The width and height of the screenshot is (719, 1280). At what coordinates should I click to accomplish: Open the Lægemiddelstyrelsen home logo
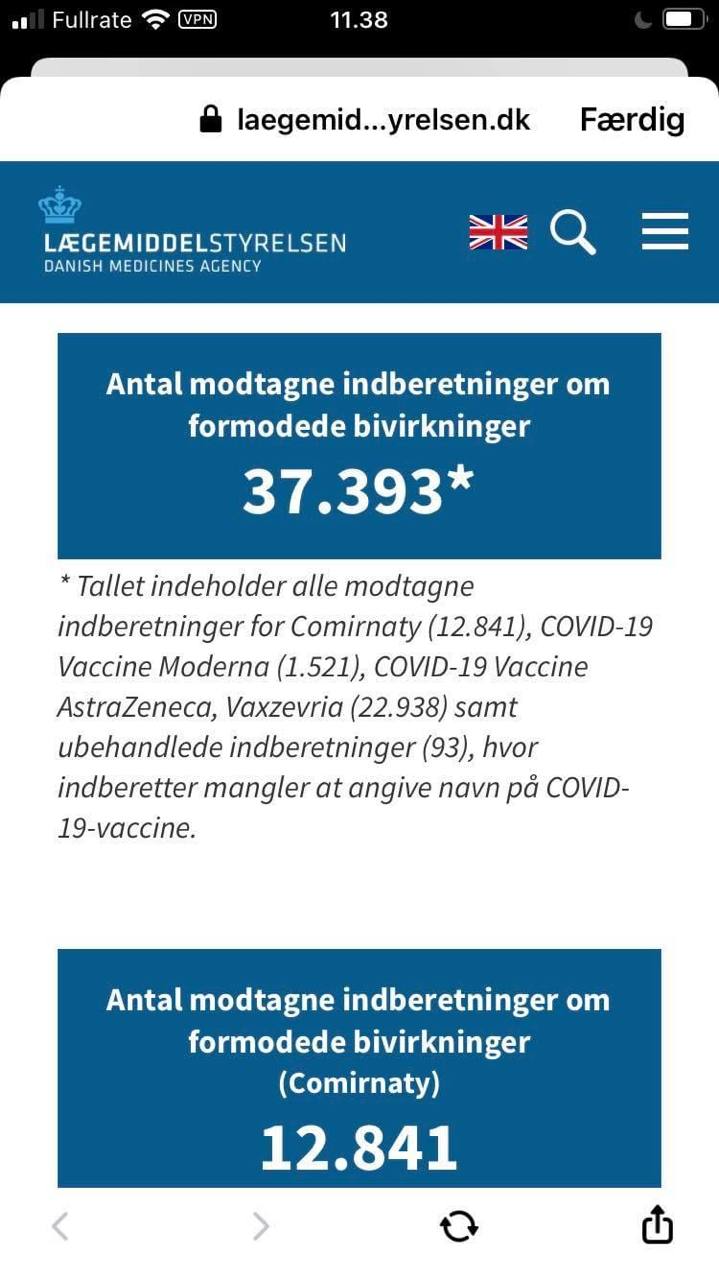pyautogui.click(x=193, y=230)
